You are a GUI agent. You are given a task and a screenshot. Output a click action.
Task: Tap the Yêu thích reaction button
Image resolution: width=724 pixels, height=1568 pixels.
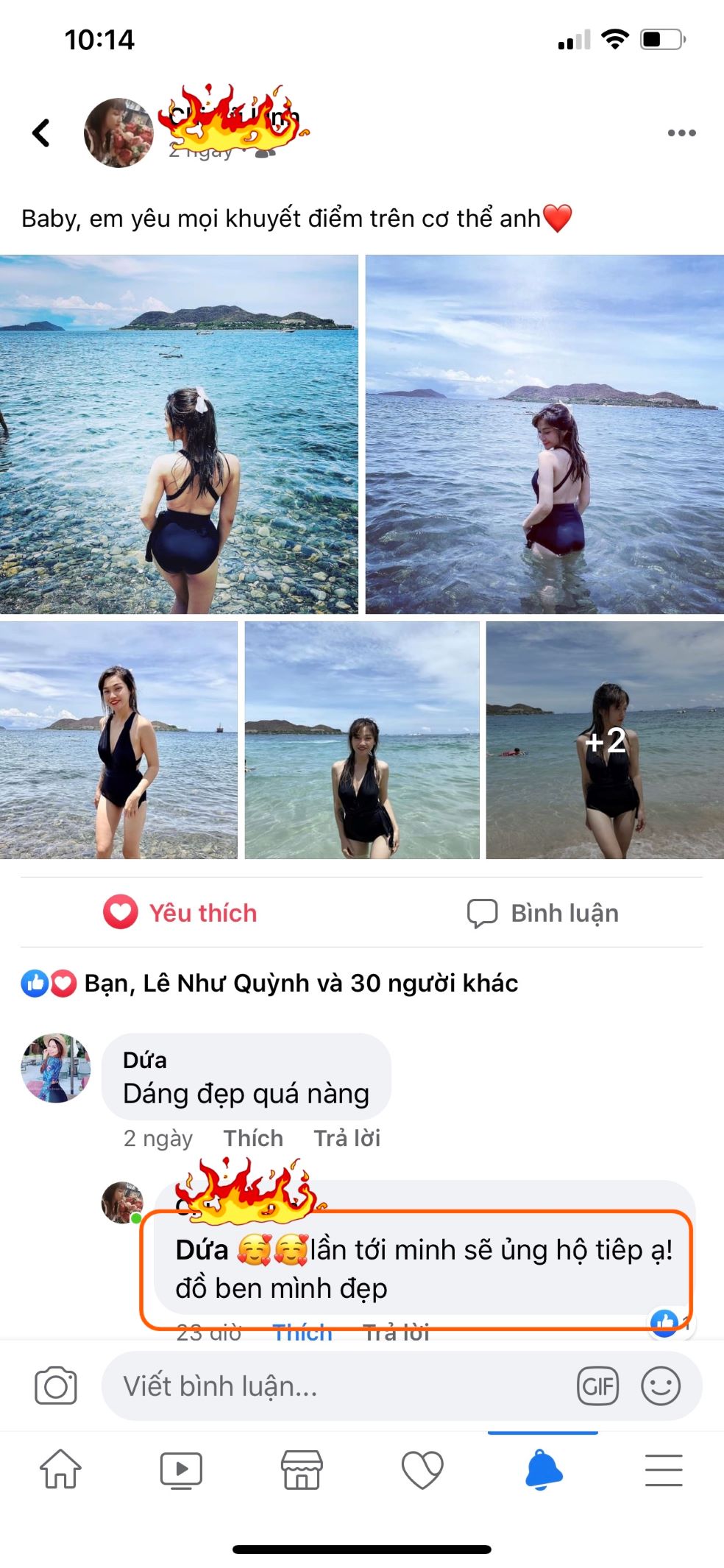pyautogui.click(x=181, y=913)
